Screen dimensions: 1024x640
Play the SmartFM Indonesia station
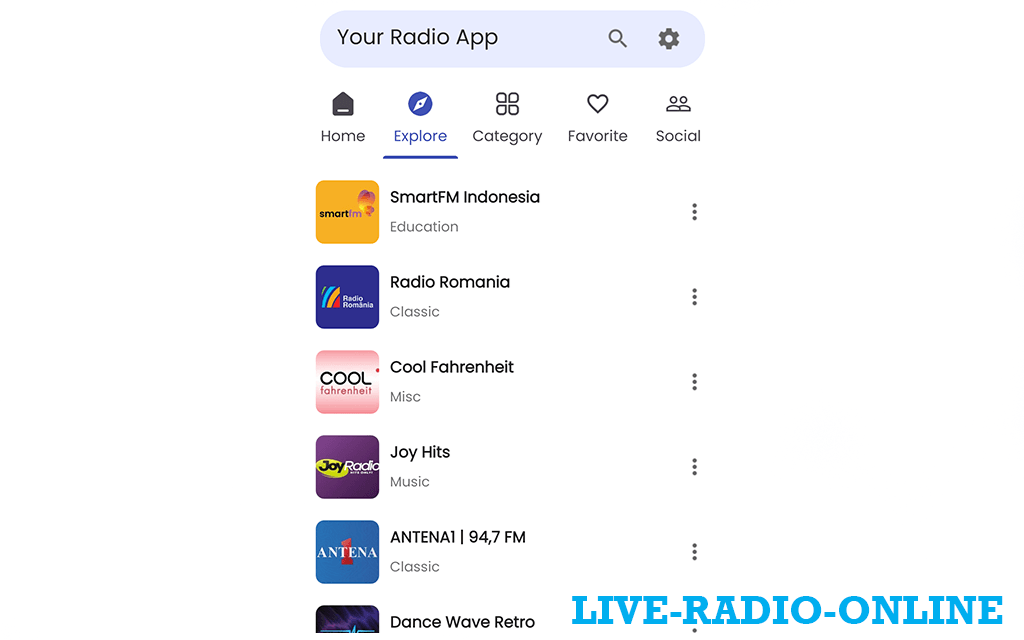(x=464, y=211)
